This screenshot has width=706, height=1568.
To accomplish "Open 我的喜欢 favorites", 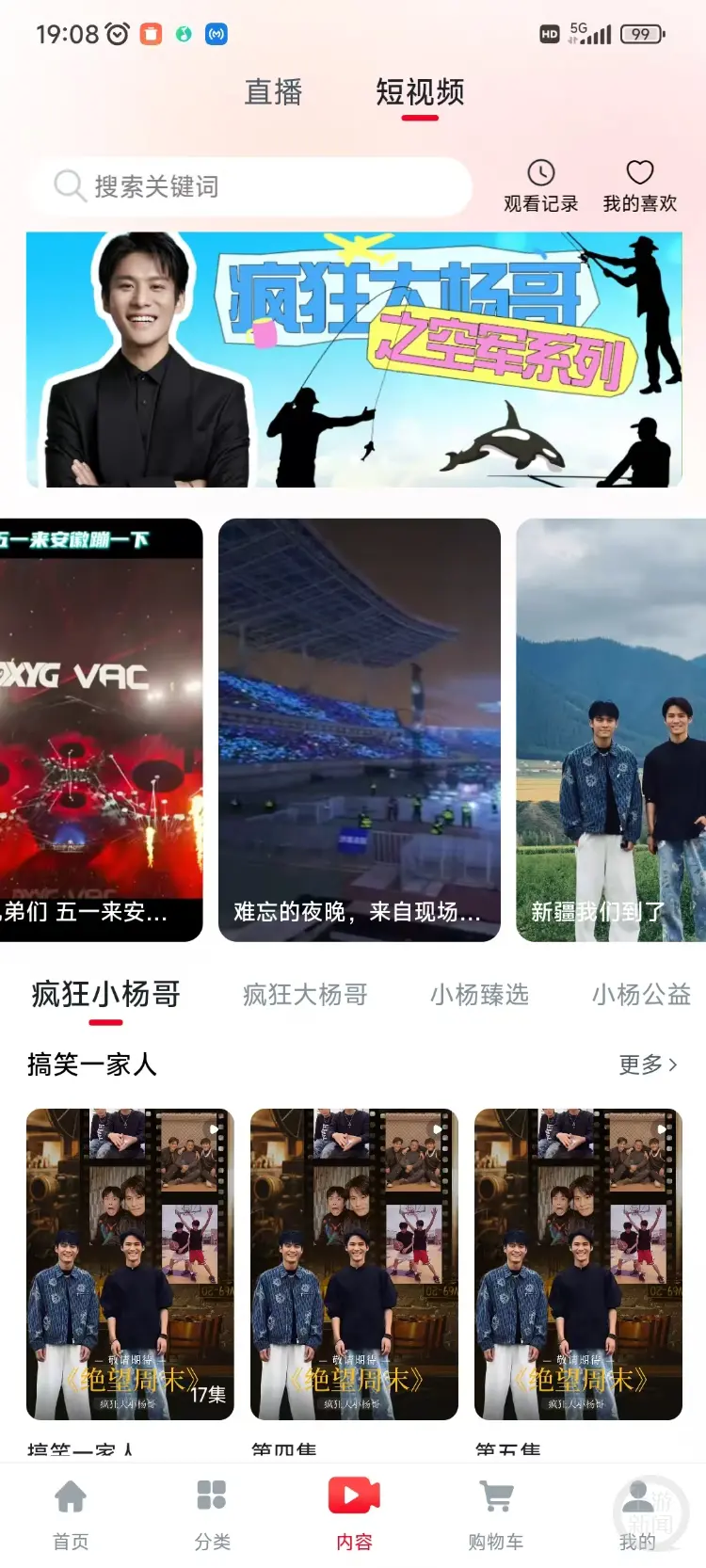I will [639, 185].
